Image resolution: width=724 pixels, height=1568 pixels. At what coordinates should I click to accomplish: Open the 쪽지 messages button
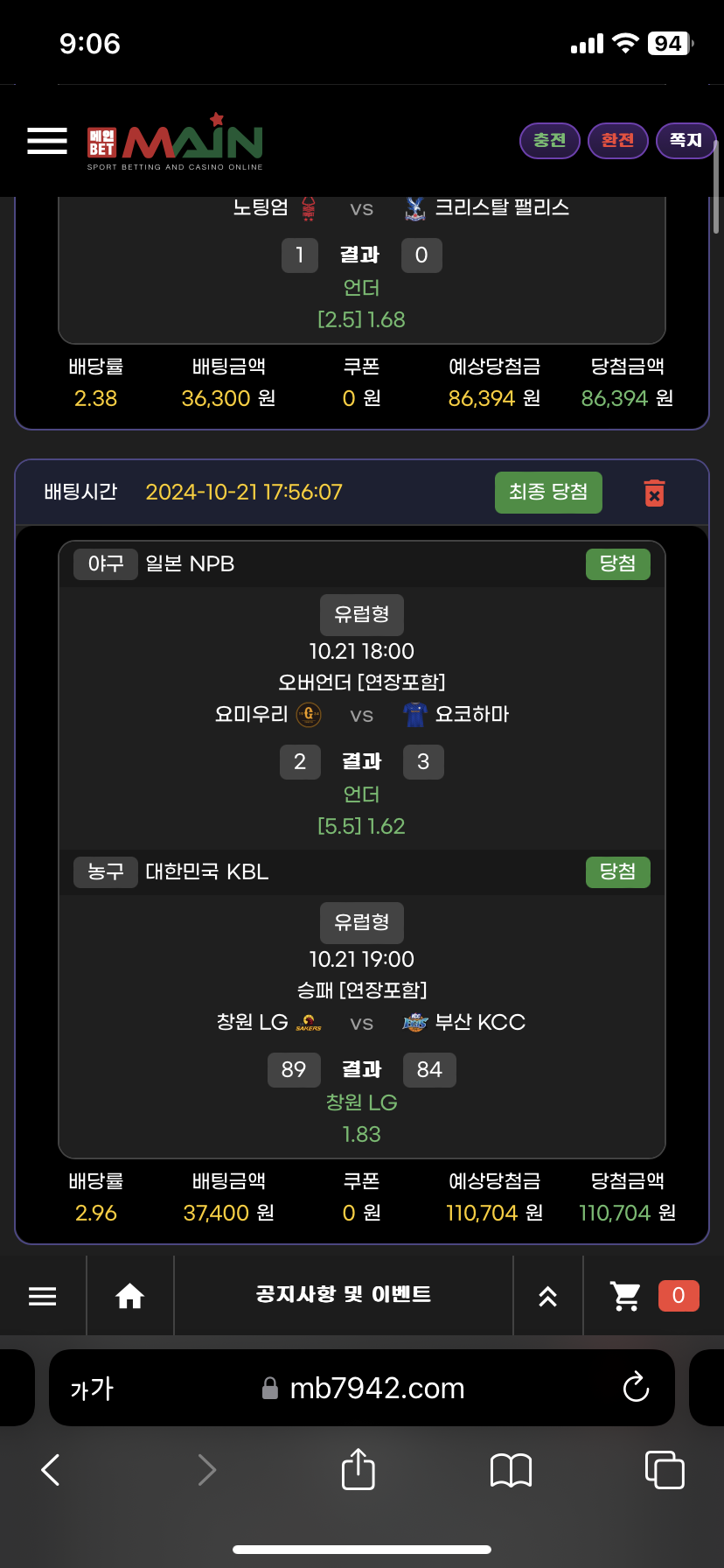point(686,140)
